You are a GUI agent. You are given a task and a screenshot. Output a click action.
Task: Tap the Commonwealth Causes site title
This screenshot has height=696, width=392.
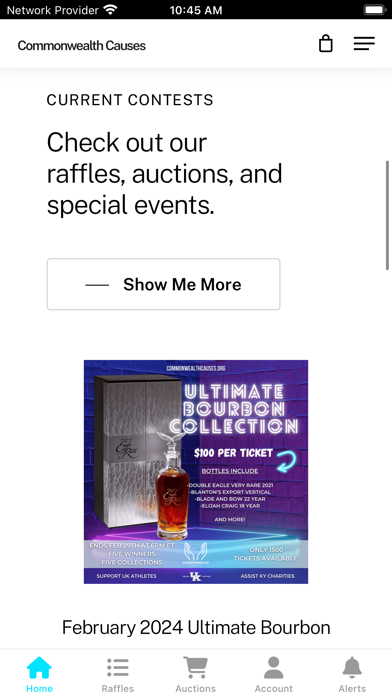[x=82, y=45]
